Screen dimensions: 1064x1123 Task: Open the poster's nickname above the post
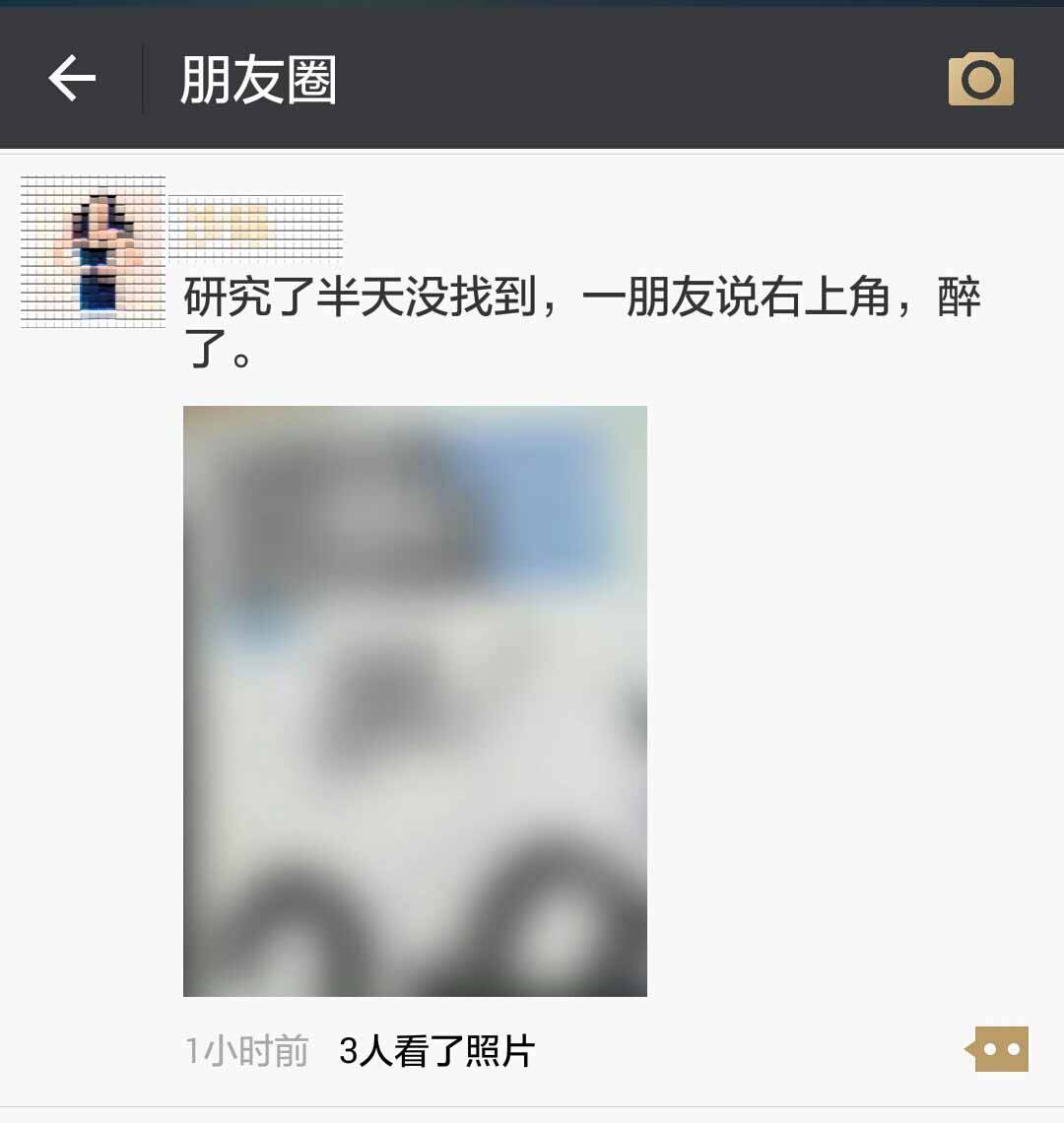pyautogui.click(x=255, y=227)
